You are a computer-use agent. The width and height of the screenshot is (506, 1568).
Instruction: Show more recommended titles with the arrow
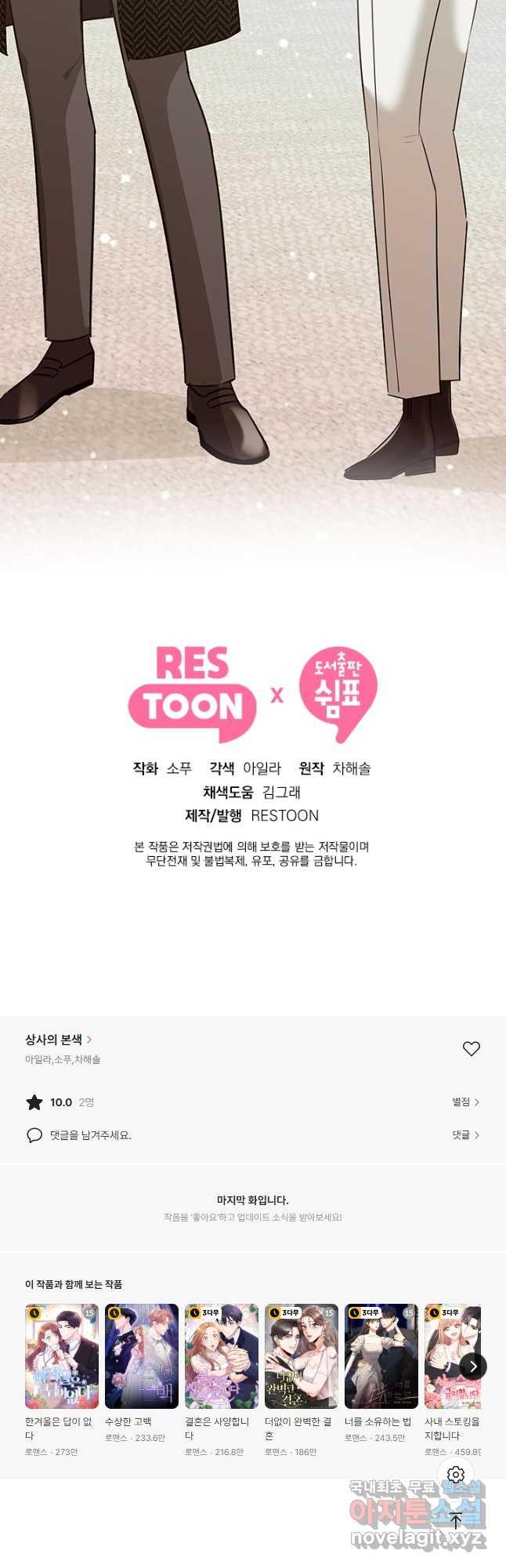[473, 1367]
